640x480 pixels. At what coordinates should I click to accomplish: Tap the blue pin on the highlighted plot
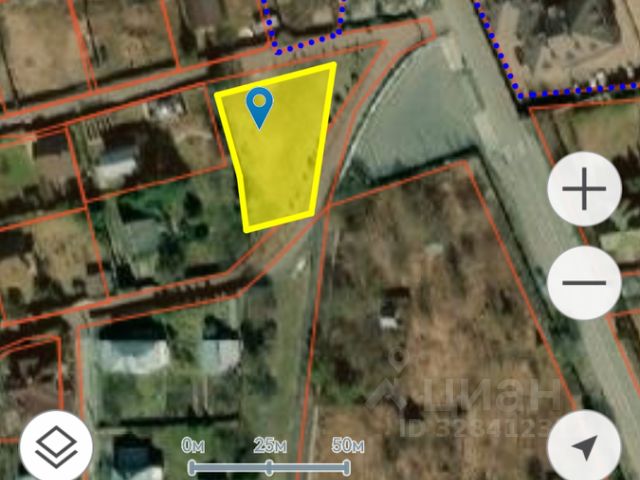pos(260,106)
